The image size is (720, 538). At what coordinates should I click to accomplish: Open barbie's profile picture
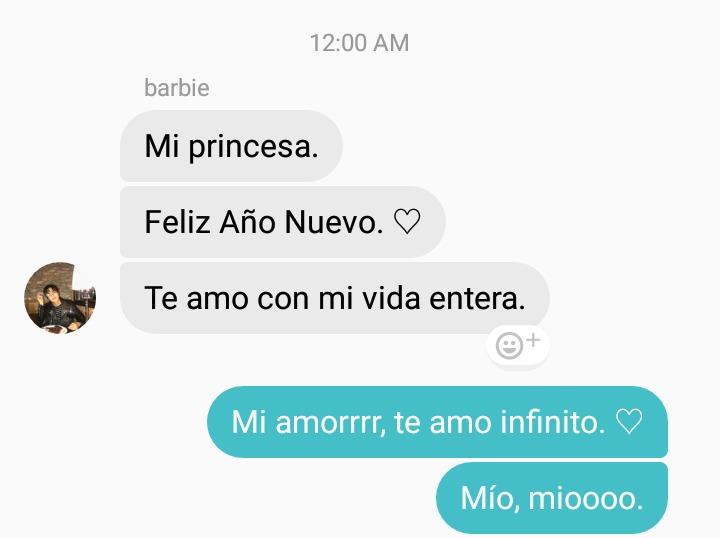60,298
